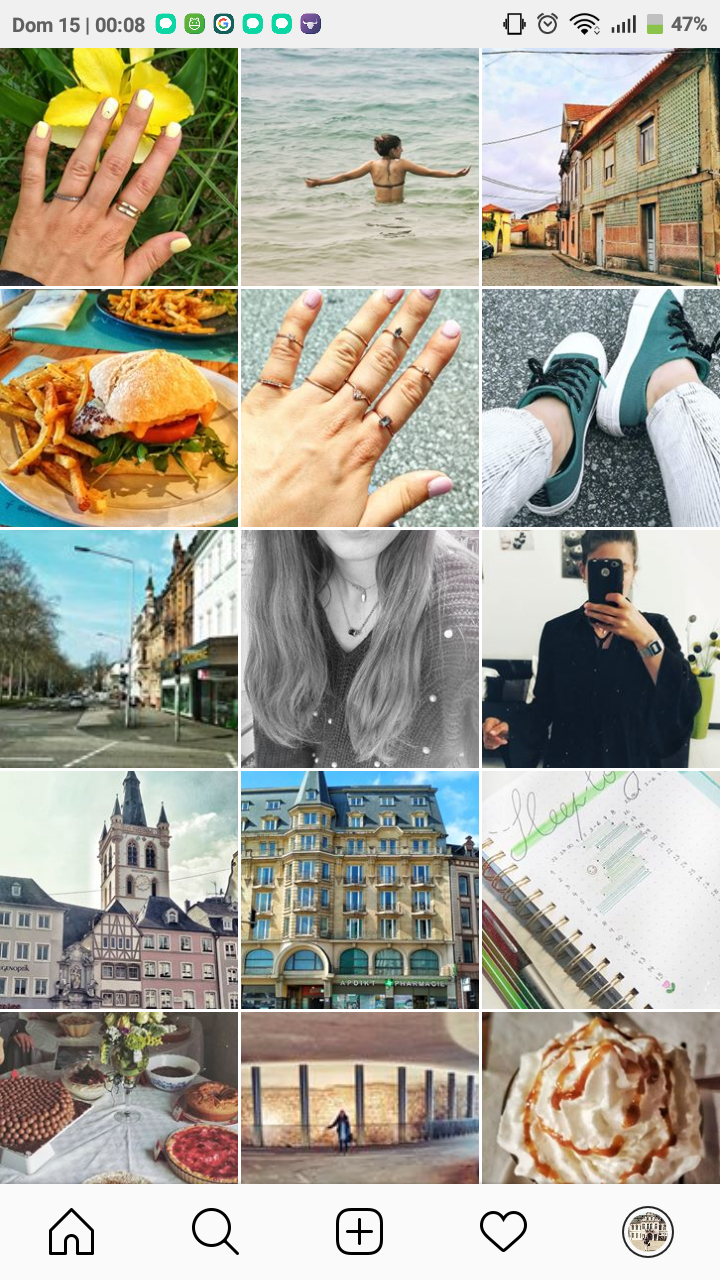View the tiled green house street photo
This screenshot has width=720, height=1280.
(601, 167)
